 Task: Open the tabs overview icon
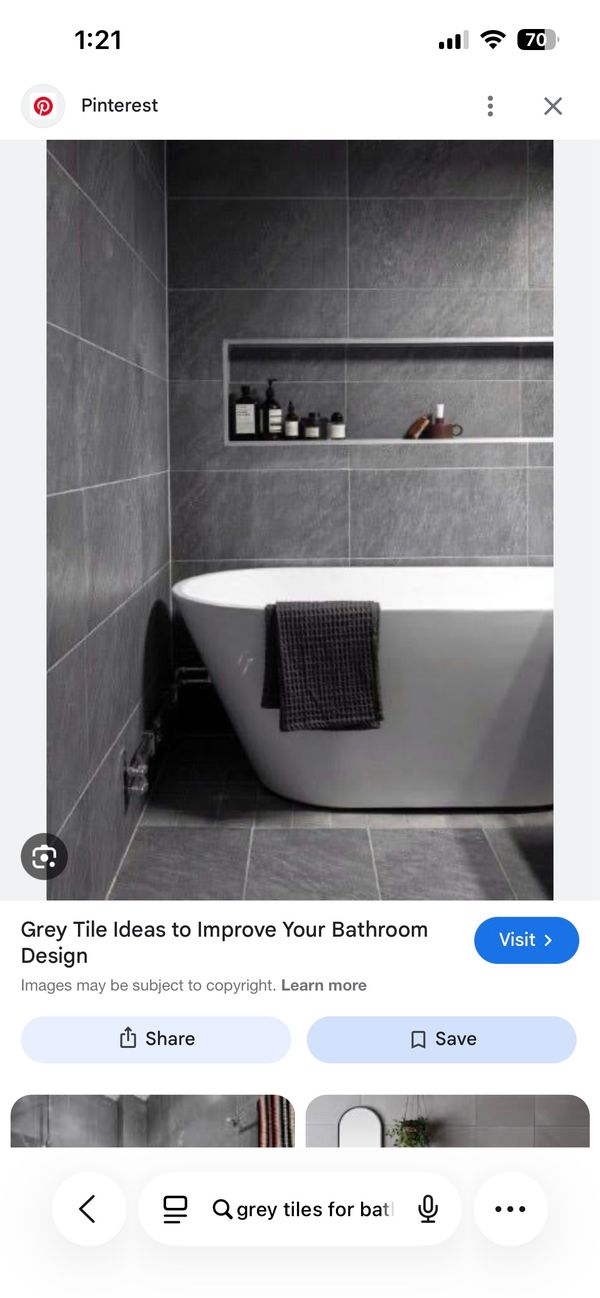(x=175, y=1210)
